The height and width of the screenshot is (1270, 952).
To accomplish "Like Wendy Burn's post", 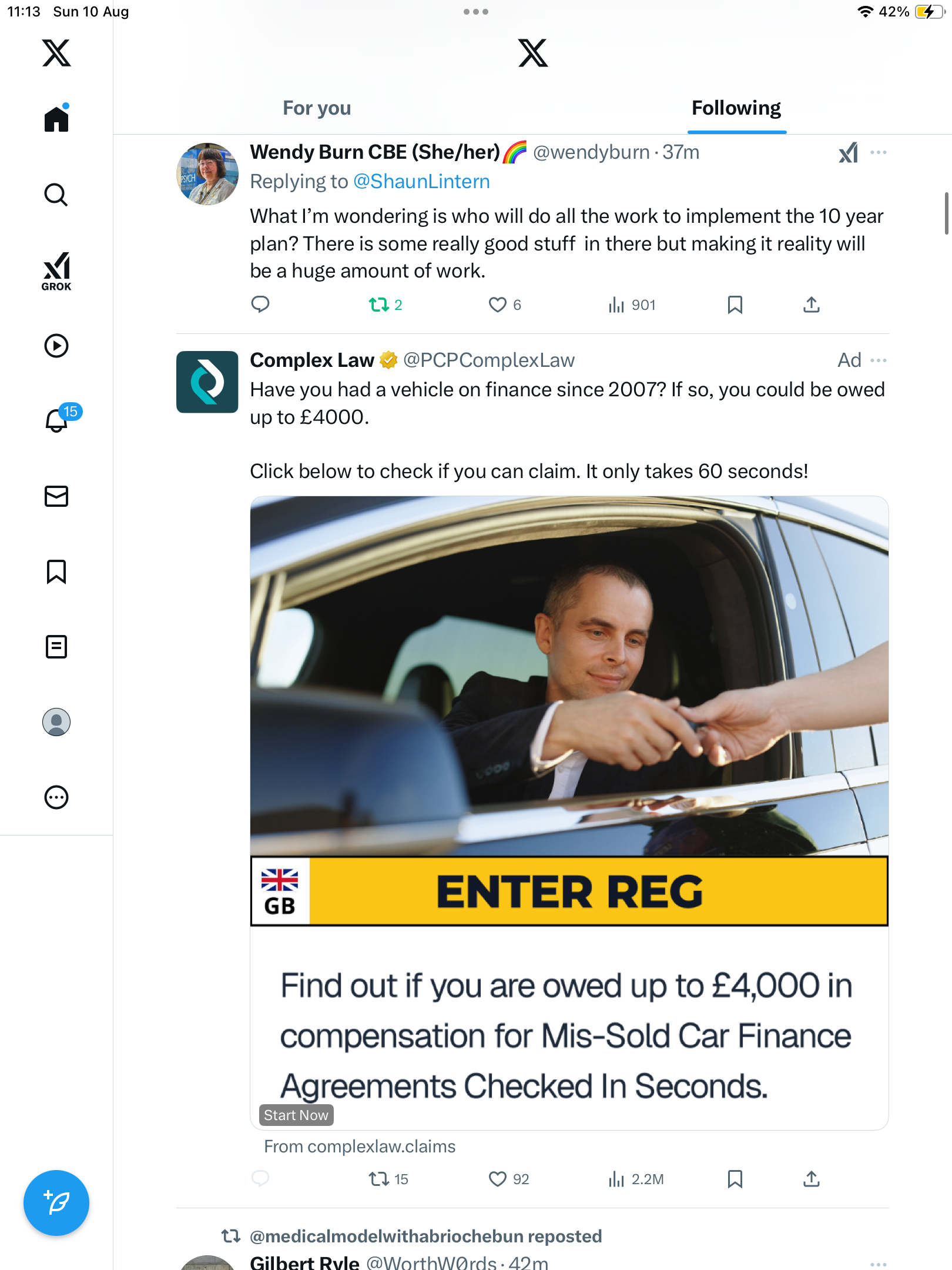I will click(498, 305).
